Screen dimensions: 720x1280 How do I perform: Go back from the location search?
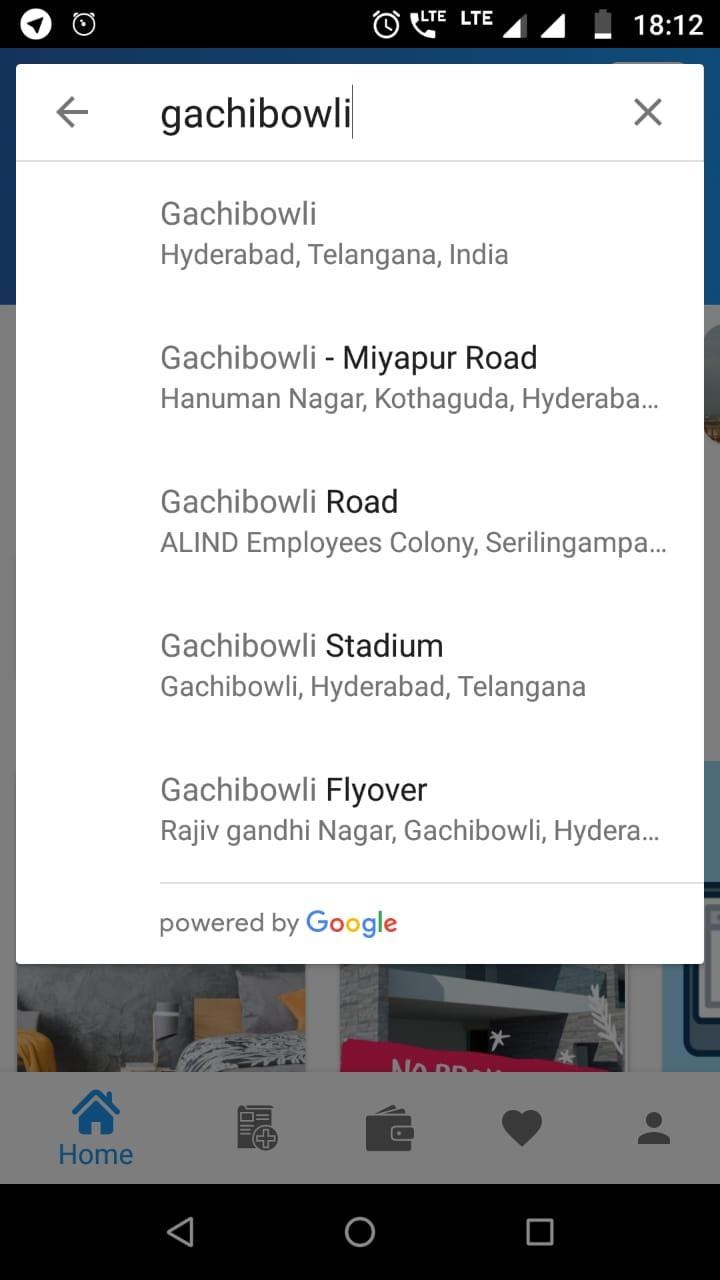click(x=72, y=112)
